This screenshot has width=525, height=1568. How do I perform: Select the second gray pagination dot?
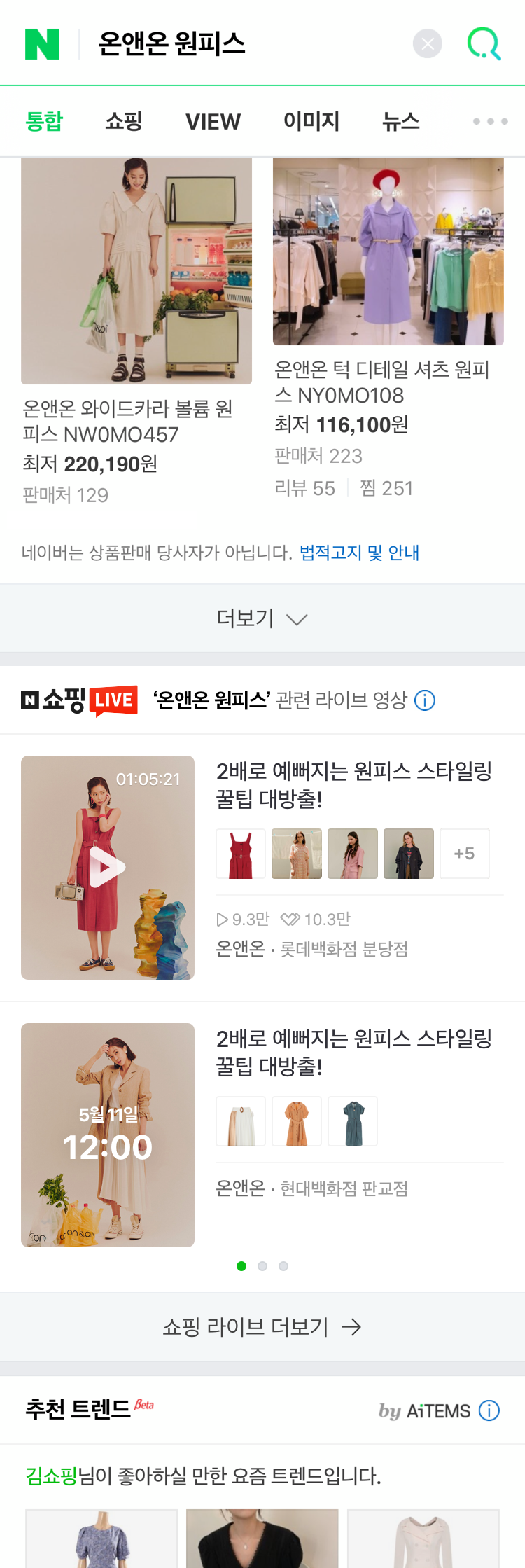click(262, 1265)
